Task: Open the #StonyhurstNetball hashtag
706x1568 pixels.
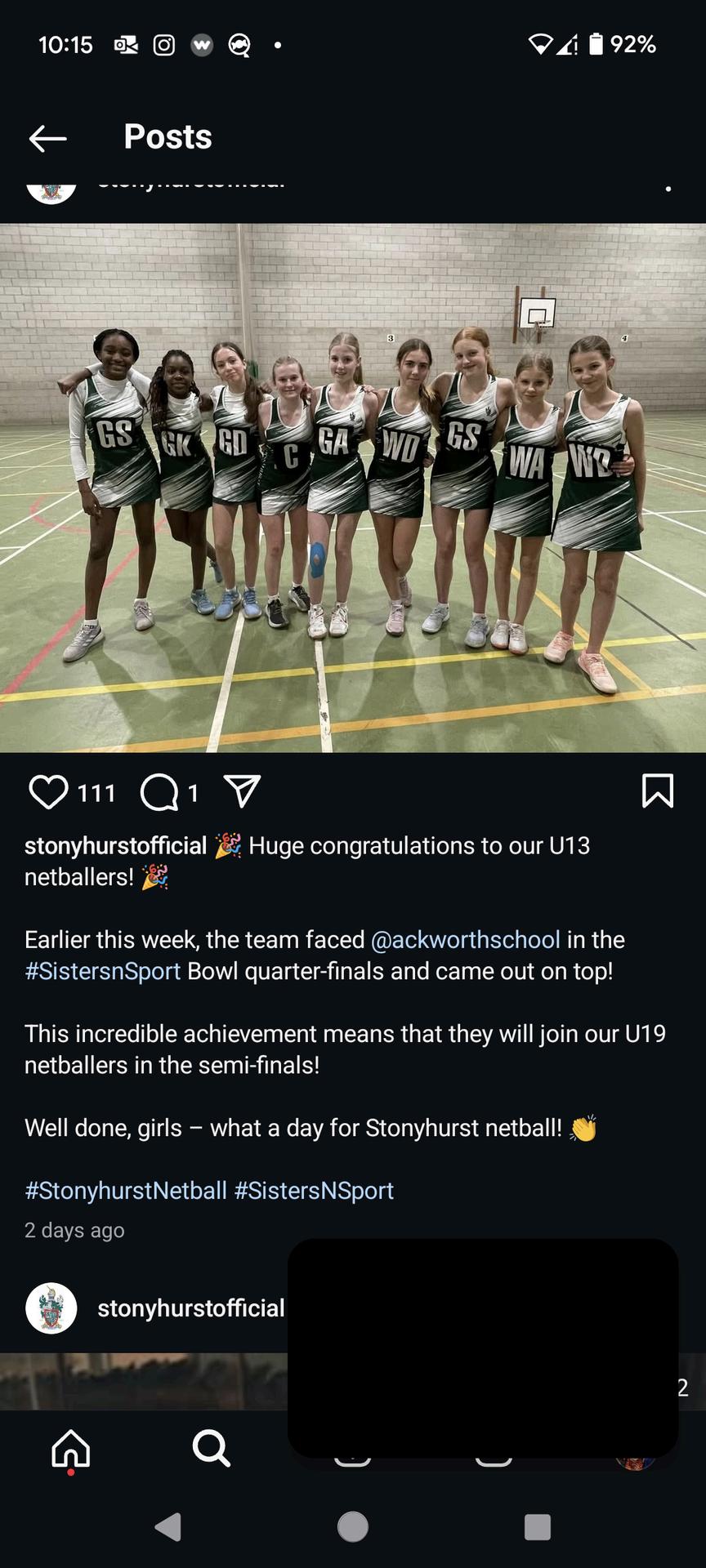Action: click(126, 1190)
